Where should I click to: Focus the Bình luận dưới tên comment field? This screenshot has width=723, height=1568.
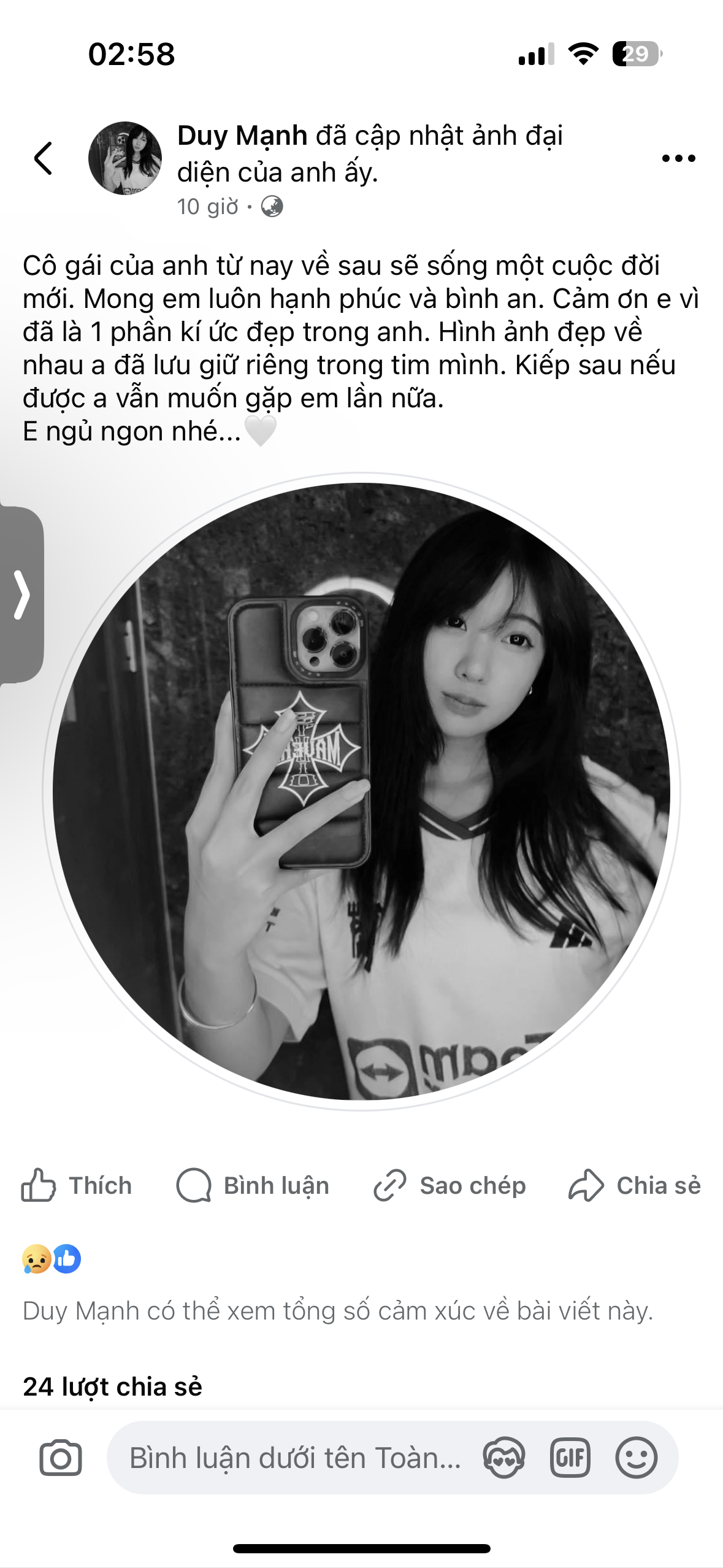pyautogui.click(x=294, y=1458)
